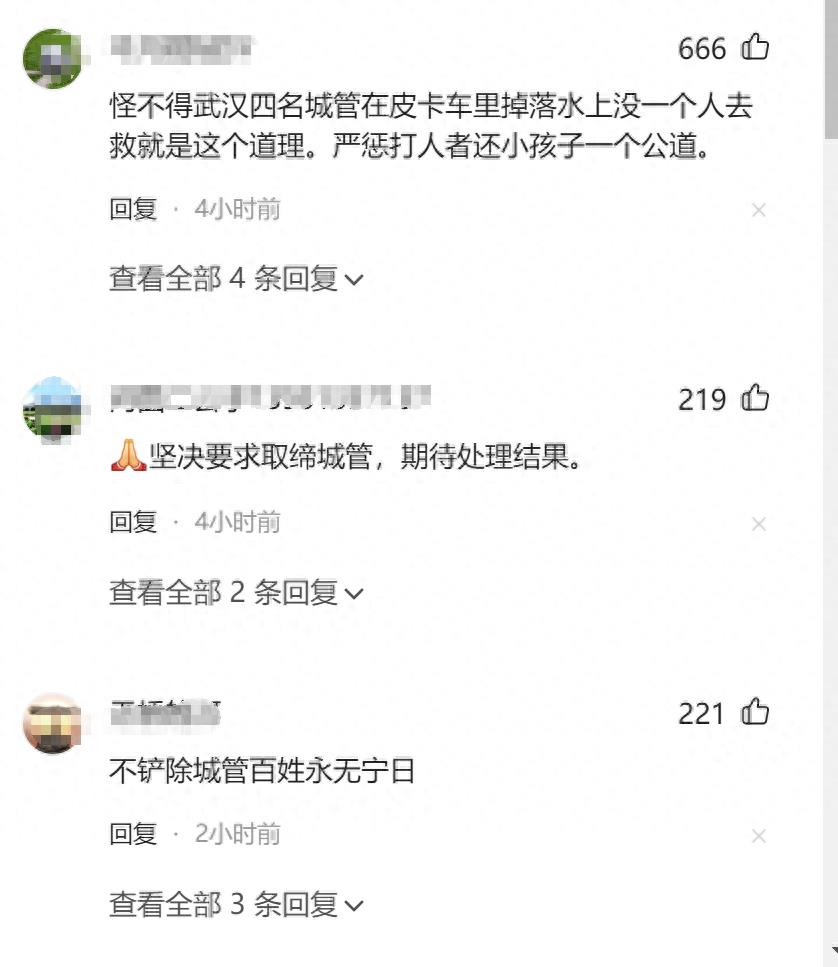
Task: Open avatar of the 219-likes commenter
Action: 52,407
